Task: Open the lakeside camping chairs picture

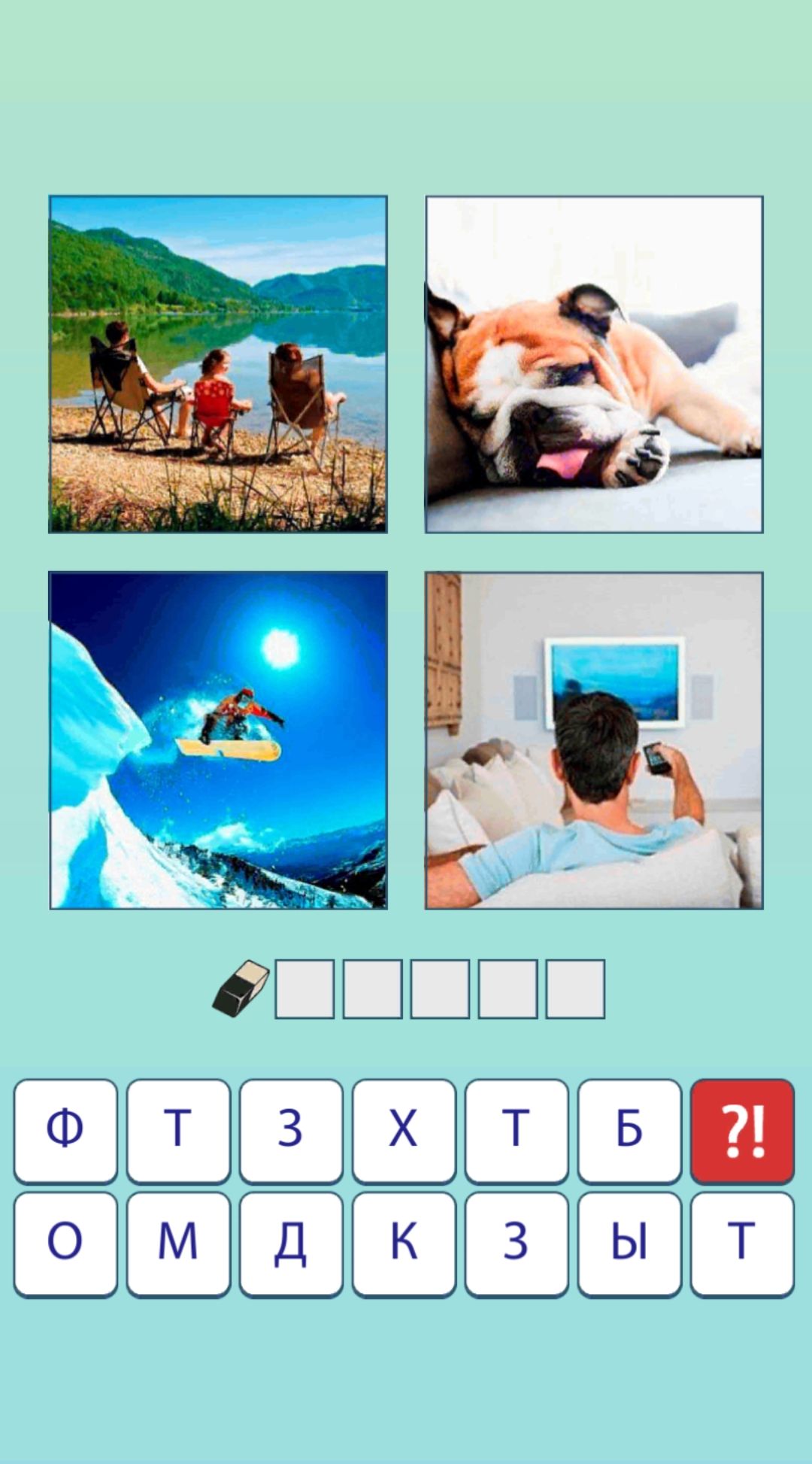Action: (x=218, y=365)
